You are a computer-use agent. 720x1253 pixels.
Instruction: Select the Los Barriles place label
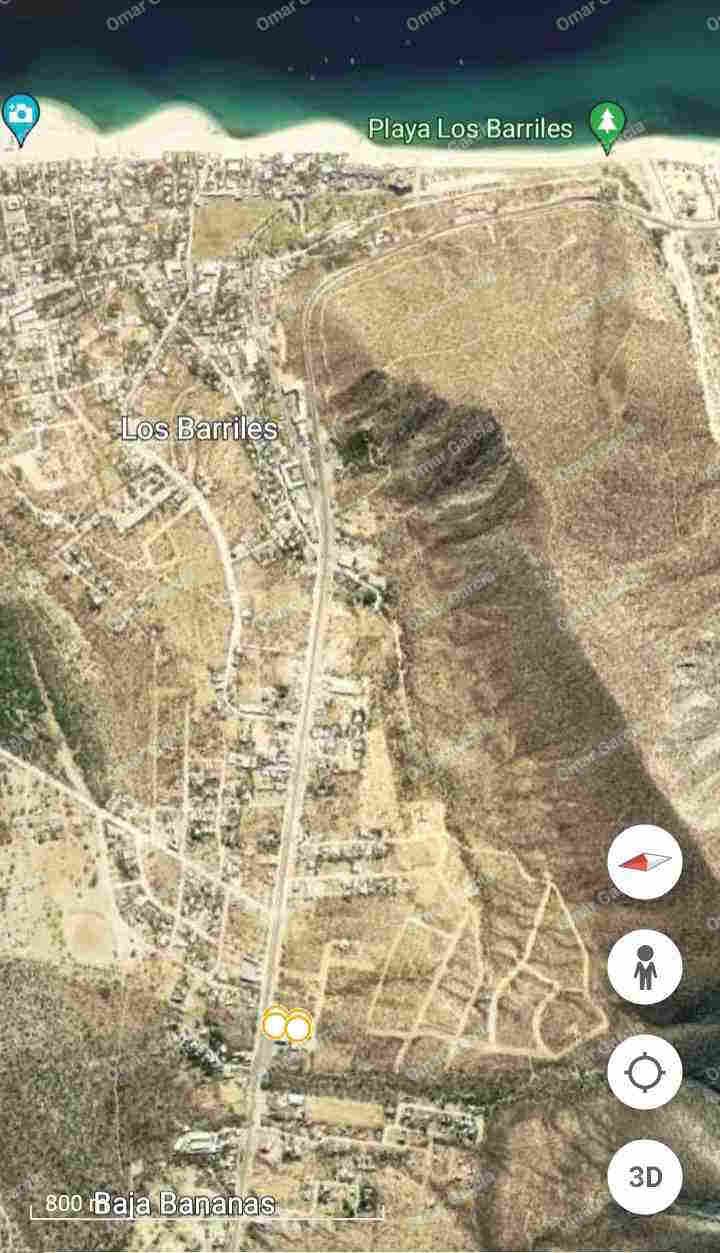[200, 429]
